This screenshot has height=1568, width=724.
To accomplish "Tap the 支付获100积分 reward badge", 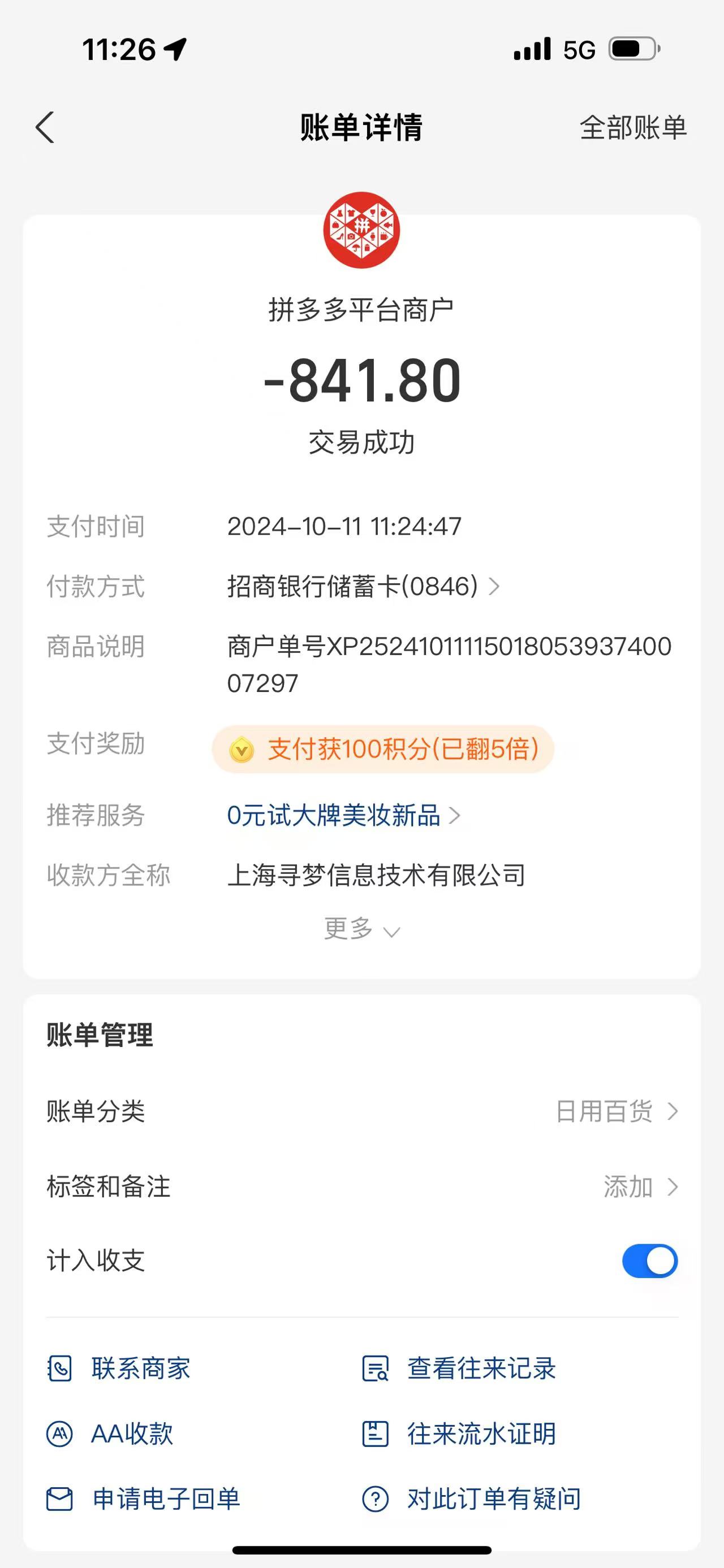I will (x=383, y=750).
